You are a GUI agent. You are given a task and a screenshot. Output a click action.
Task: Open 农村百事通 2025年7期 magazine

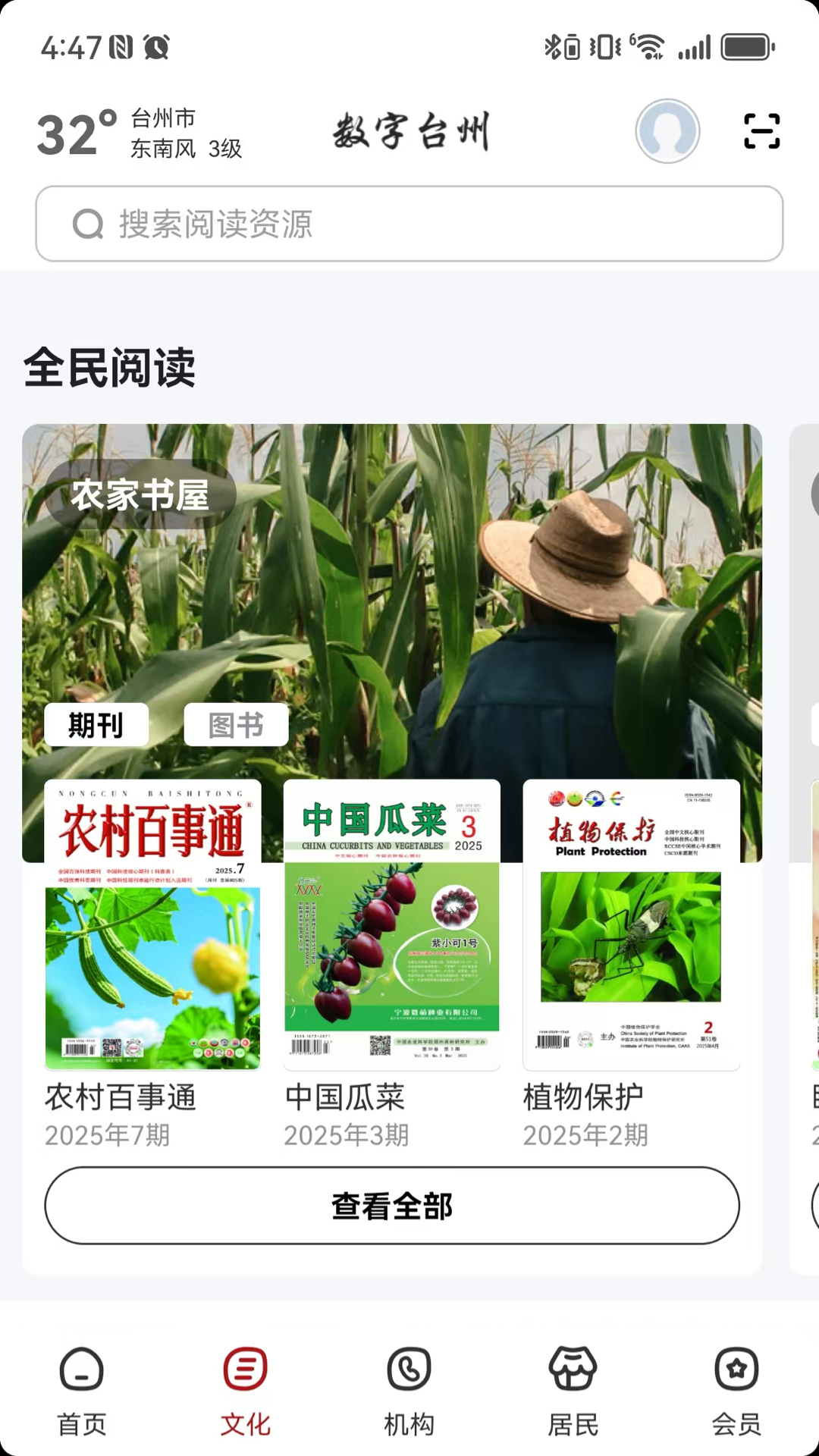[x=152, y=925]
